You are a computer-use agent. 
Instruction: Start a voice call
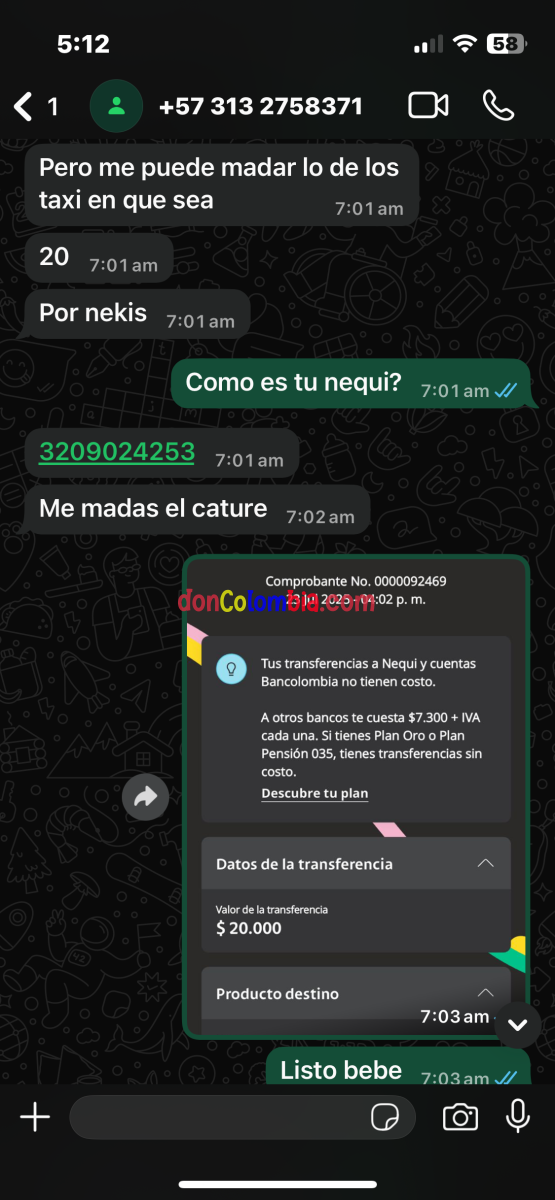pos(498,106)
